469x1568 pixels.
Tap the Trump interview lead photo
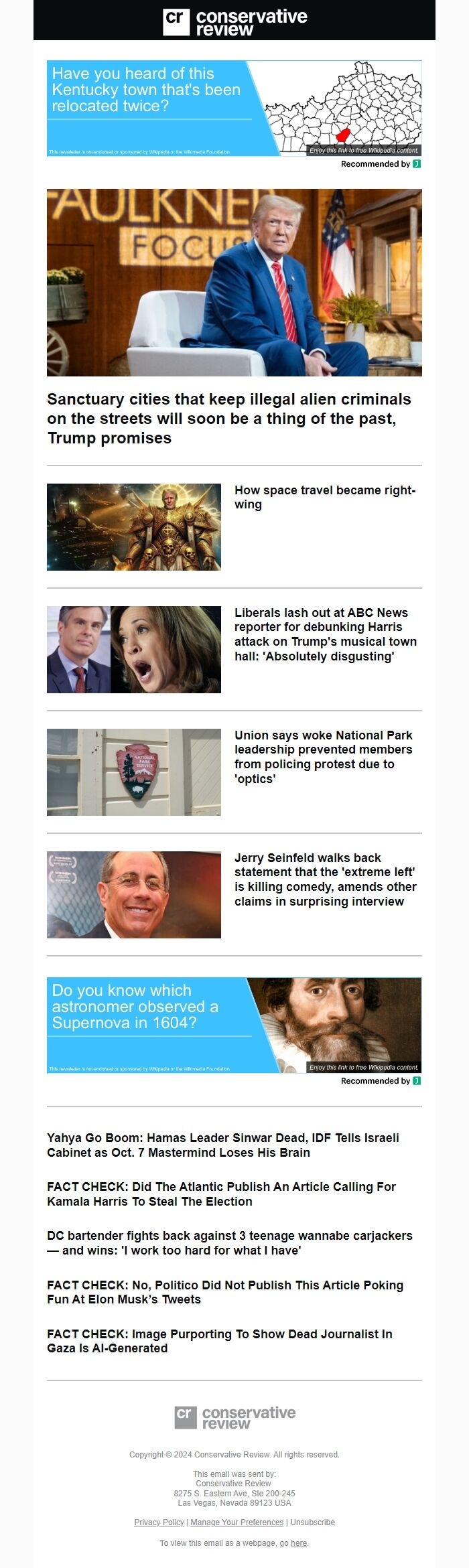tap(234, 282)
